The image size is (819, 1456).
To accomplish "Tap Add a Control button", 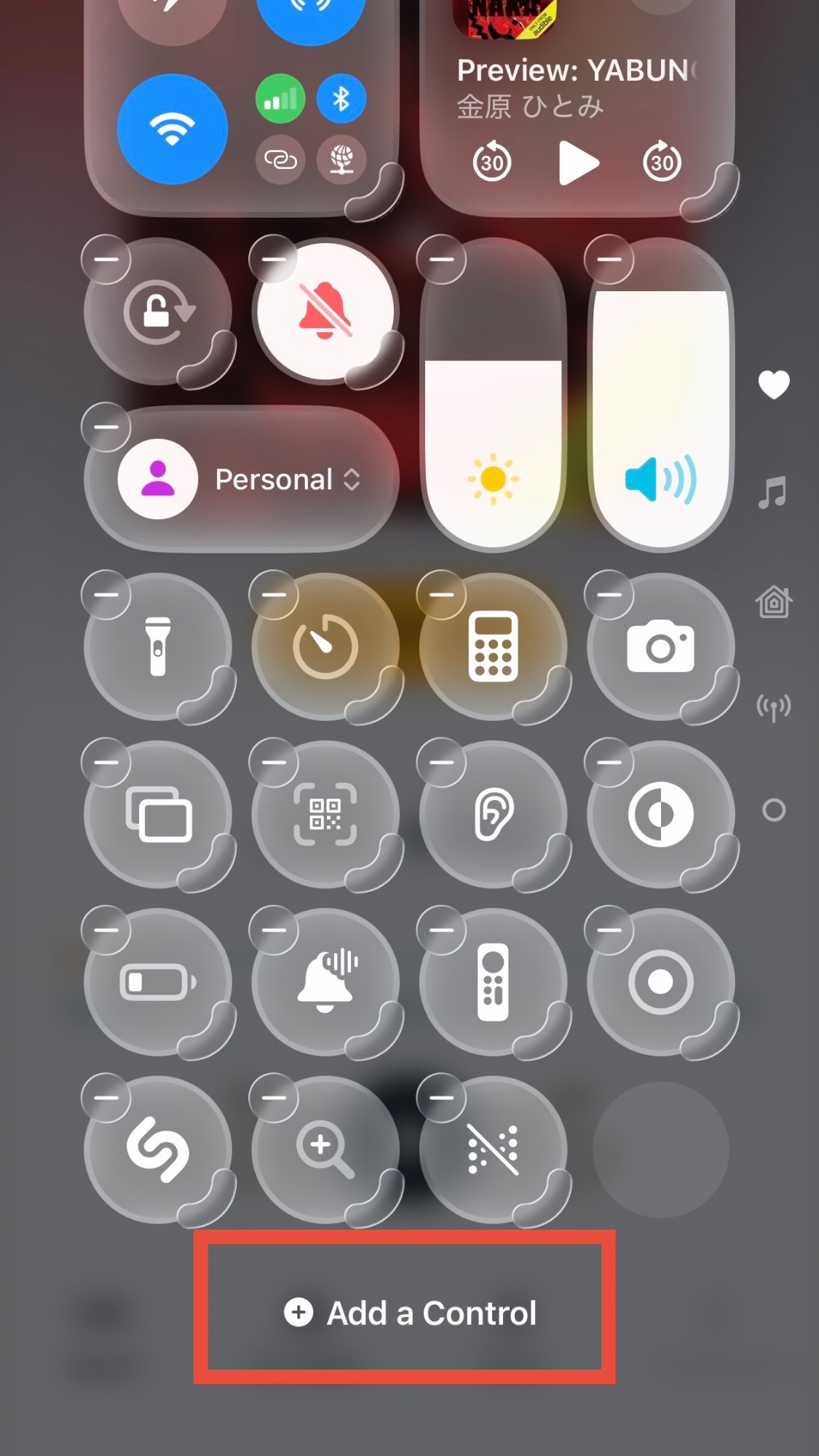I will [410, 1313].
